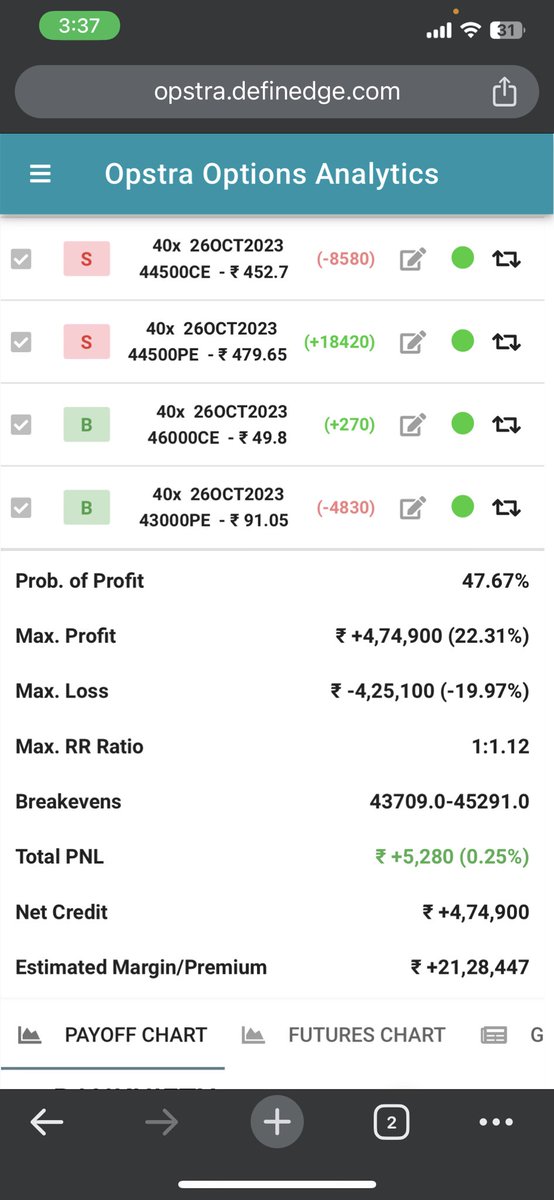Uncheck the 46000CE leg checkbox
The image size is (554, 1200).
[20, 425]
